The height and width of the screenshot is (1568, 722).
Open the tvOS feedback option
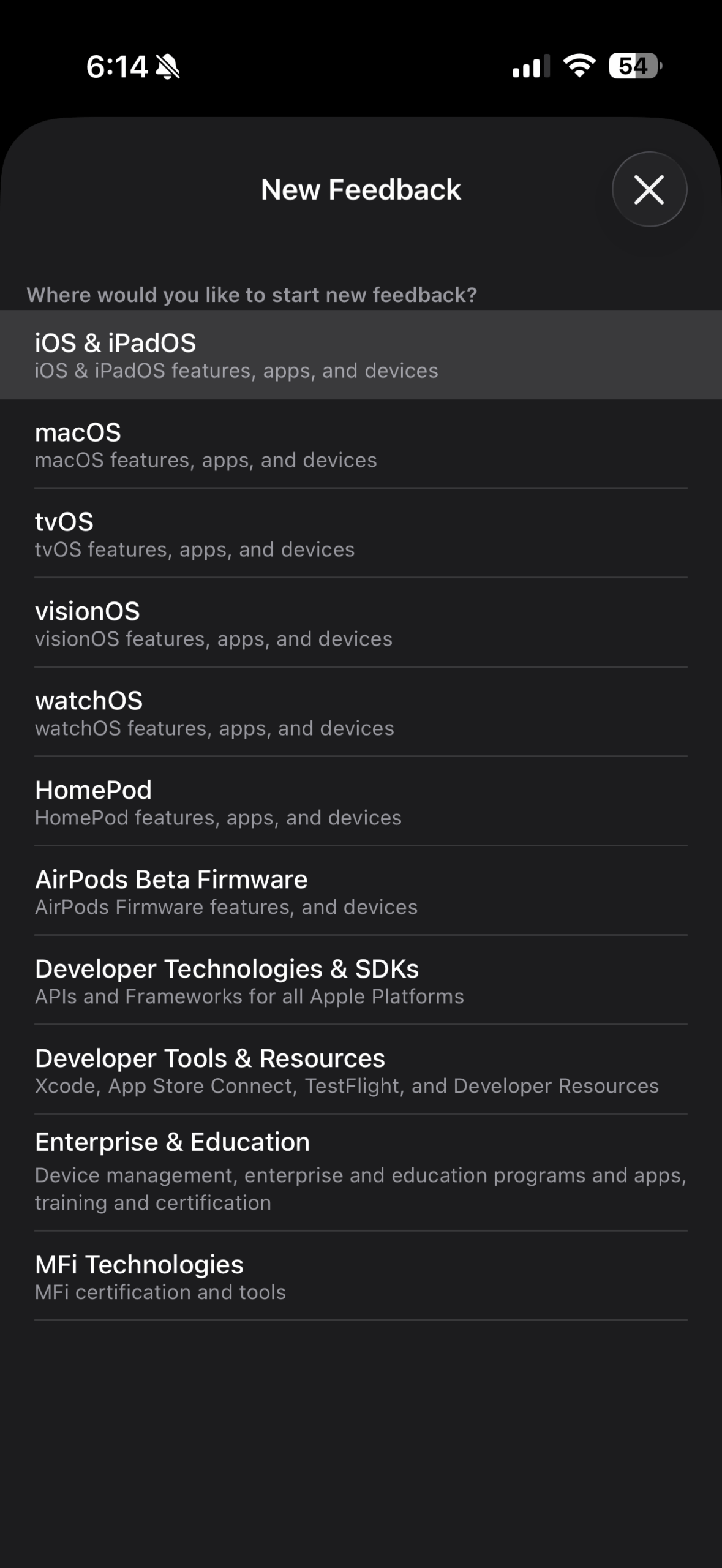[361, 534]
